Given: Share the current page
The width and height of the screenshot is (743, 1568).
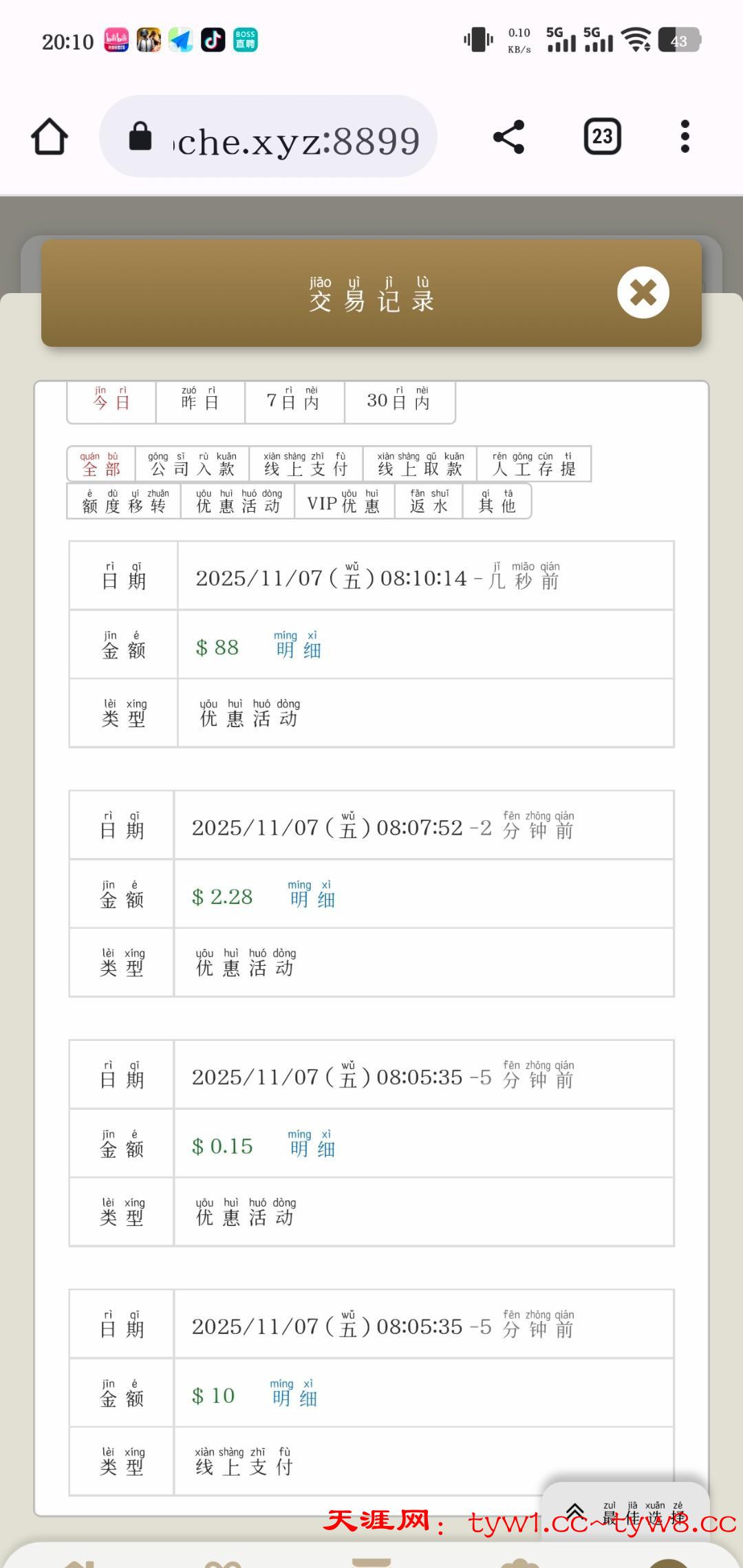Looking at the screenshot, I should click(x=508, y=137).
